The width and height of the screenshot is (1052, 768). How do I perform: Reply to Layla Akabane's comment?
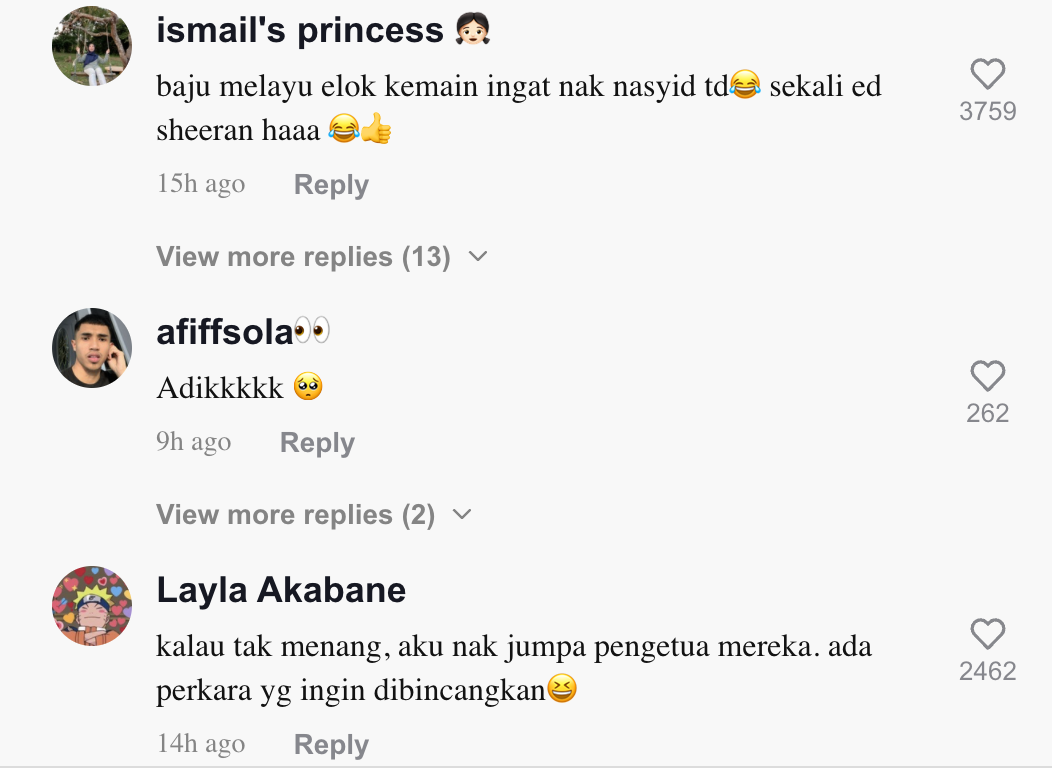pyautogui.click(x=331, y=745)
